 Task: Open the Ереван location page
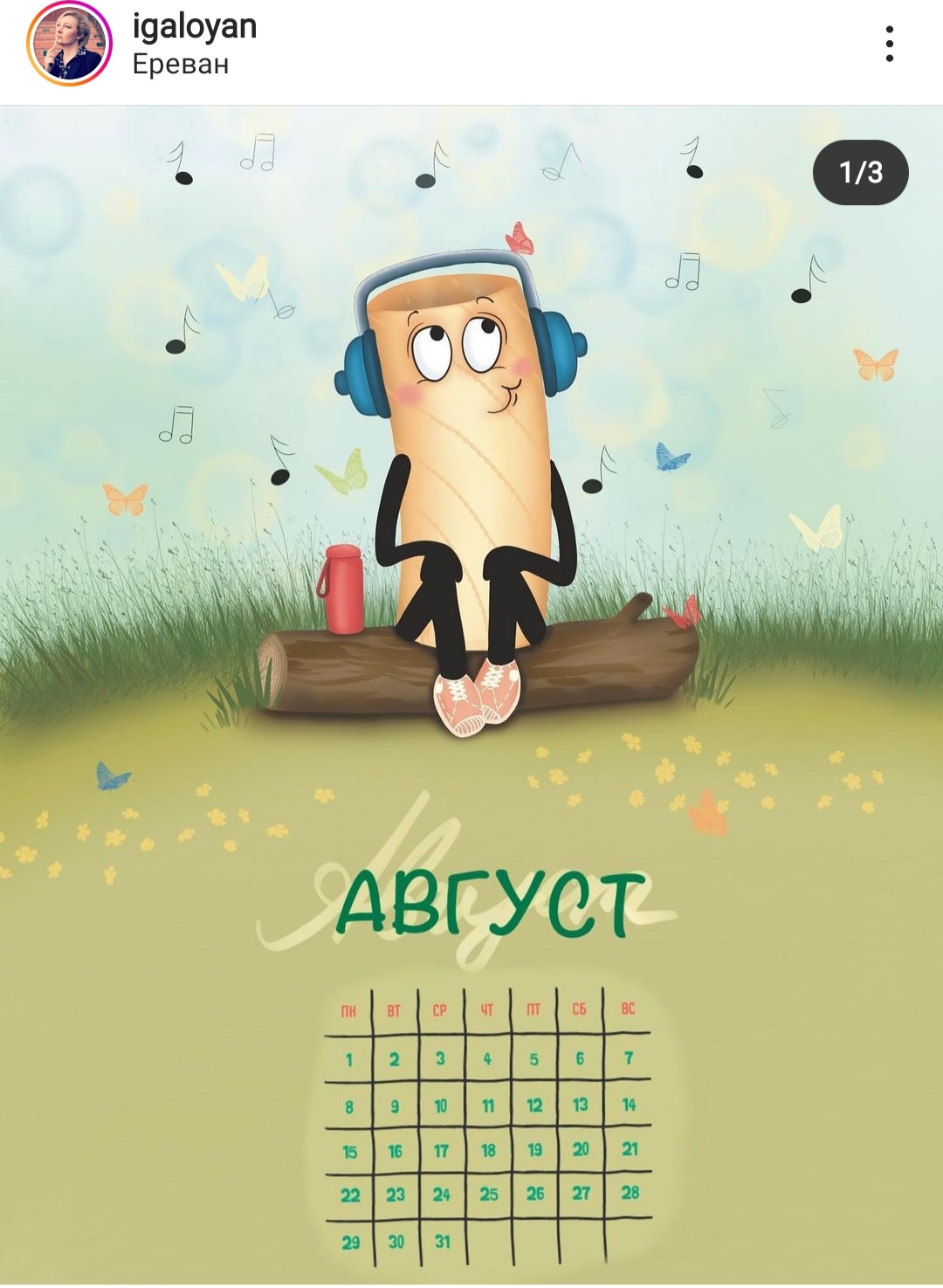point(181,65)
